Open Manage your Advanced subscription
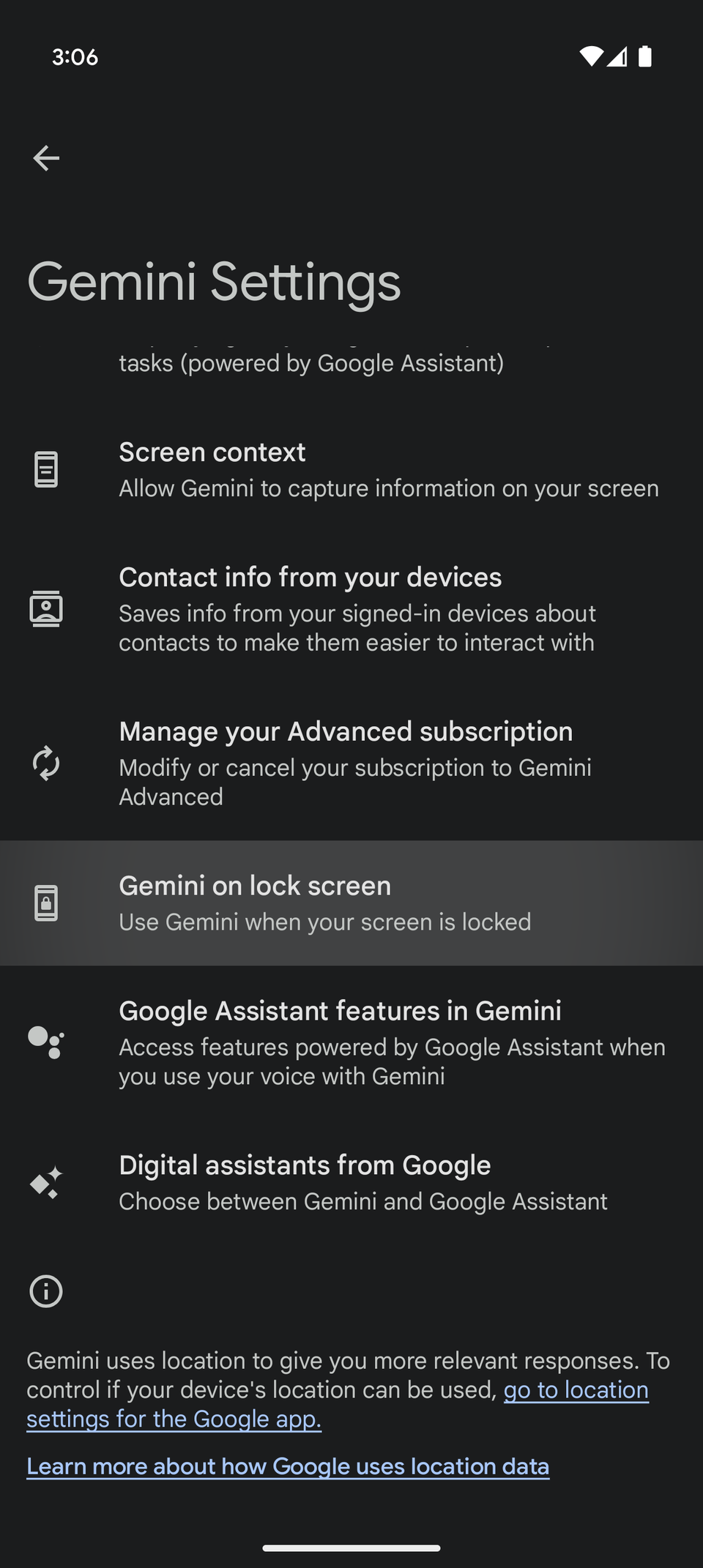703x1568 pixels. click(x=351, y=763)
